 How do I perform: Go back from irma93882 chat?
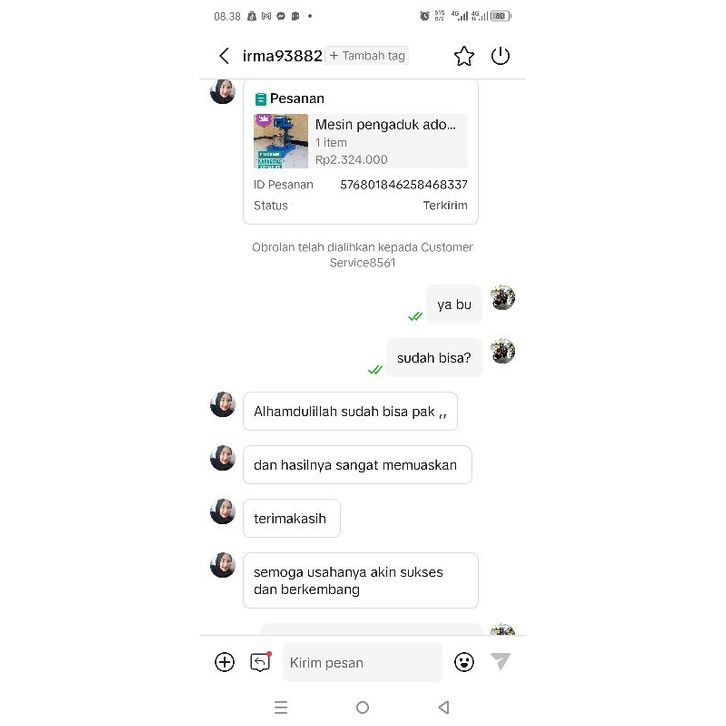click(x=224, y=56)
